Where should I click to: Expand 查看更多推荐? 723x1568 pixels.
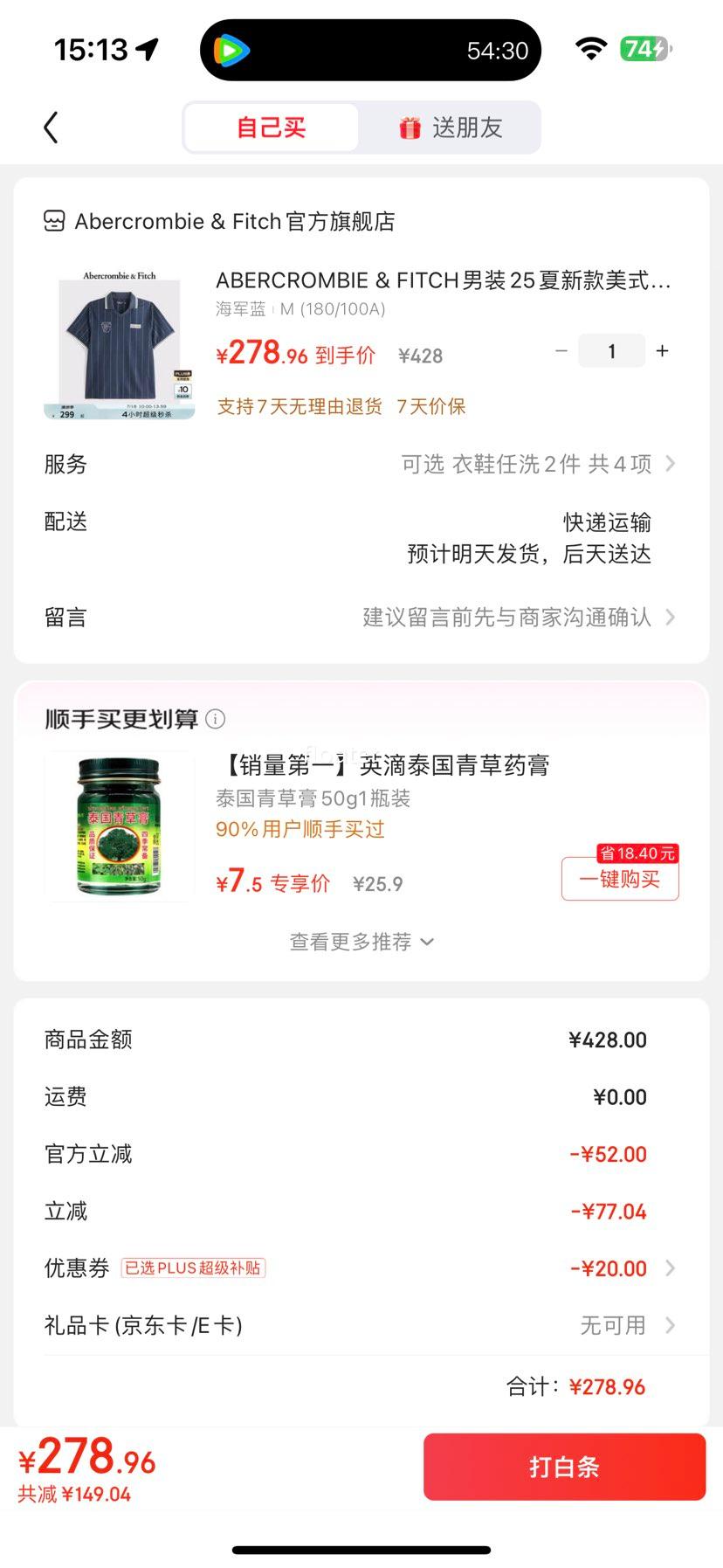click(361, 942)
